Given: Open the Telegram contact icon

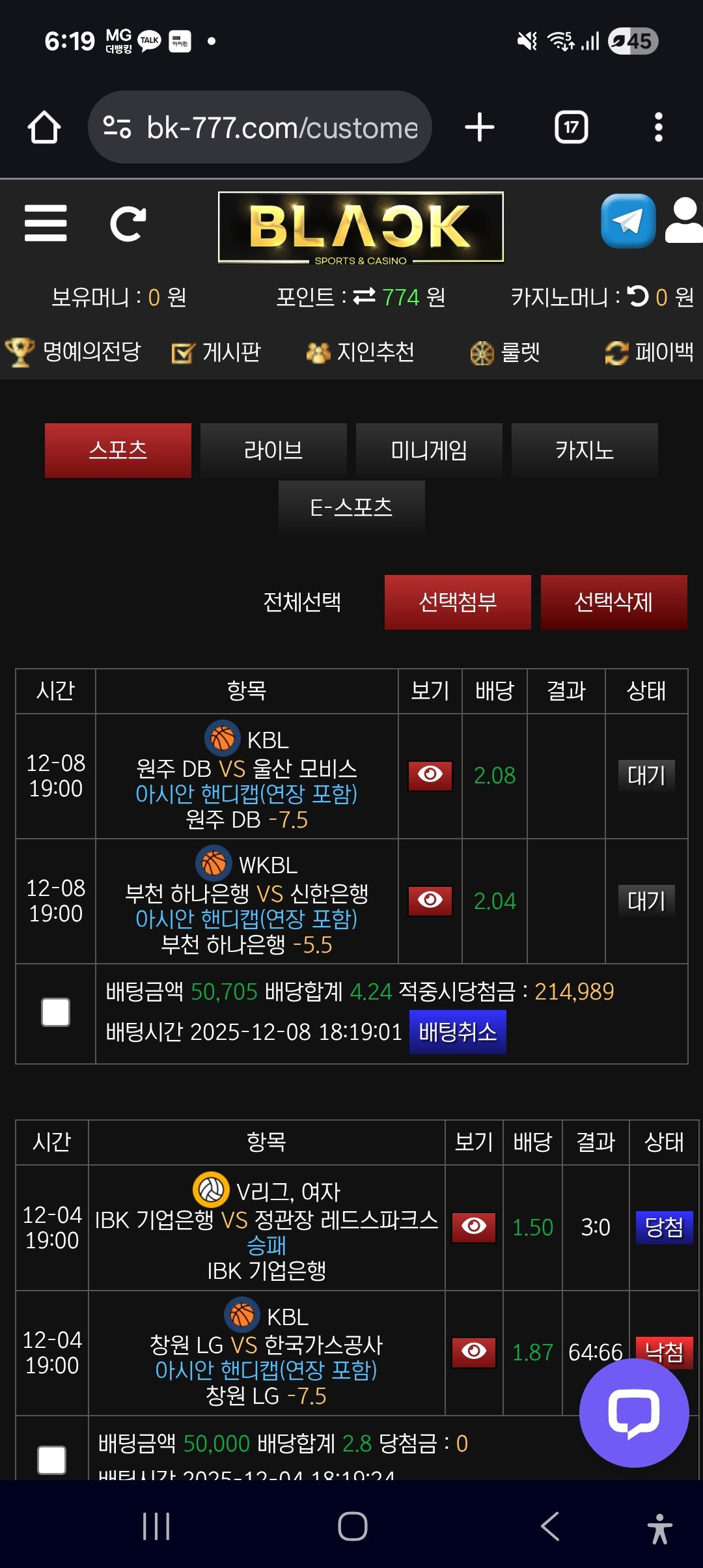Looking at the screenshot, I should pyautogui.click(x=627, y=221).
